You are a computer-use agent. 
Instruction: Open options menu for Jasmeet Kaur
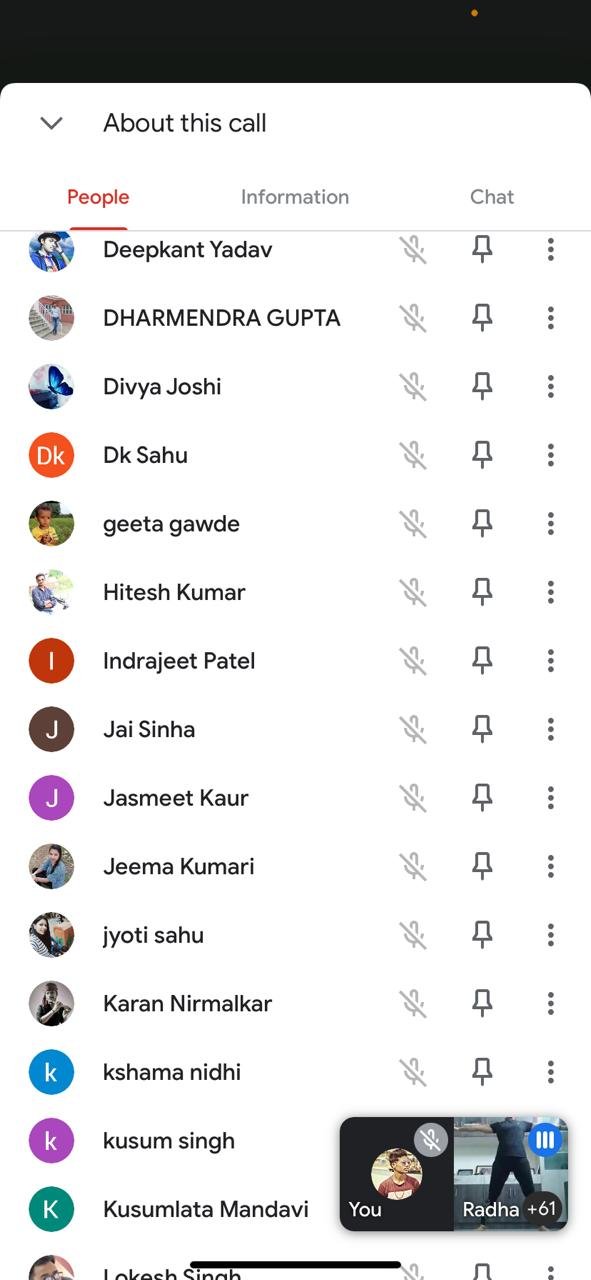click(550, 798)
